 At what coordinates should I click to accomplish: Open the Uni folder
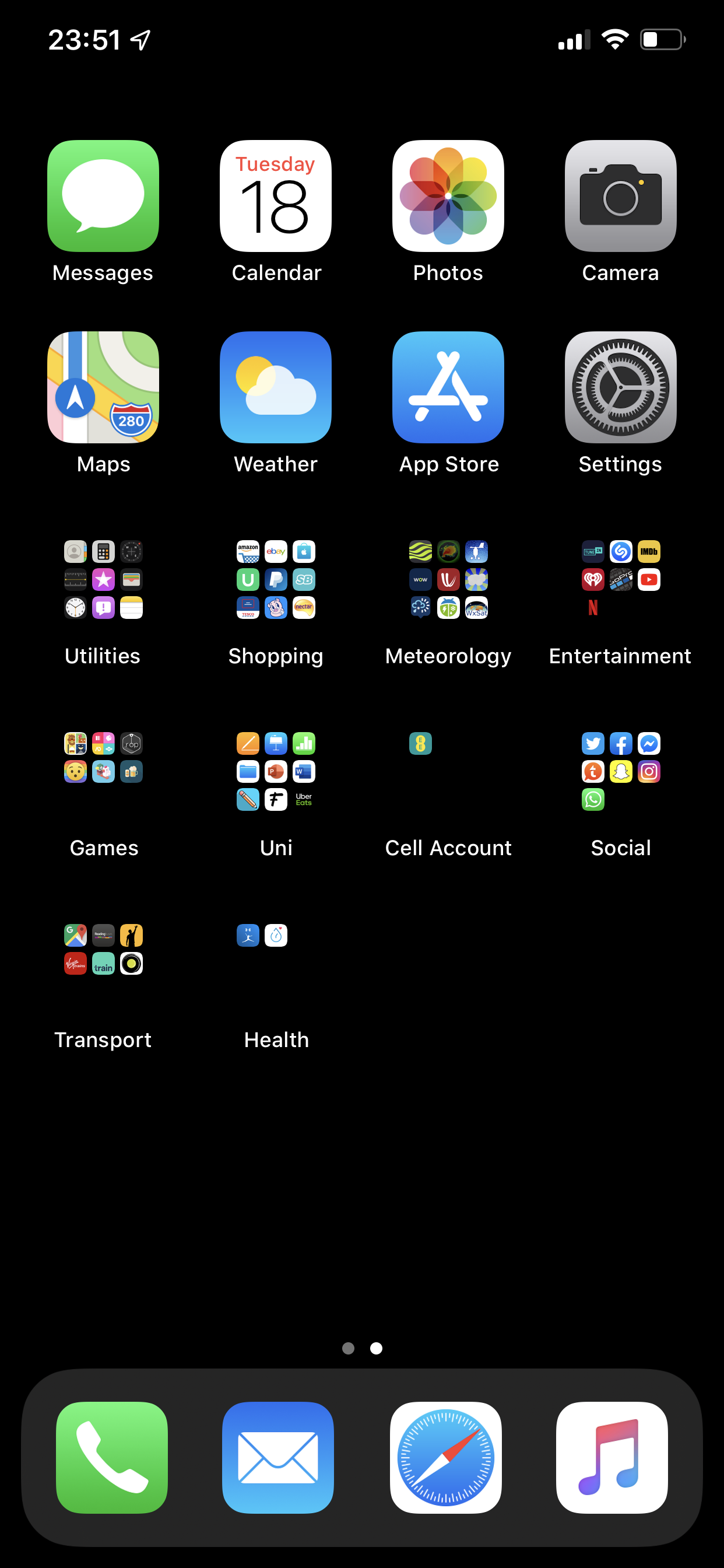(276, 771)
